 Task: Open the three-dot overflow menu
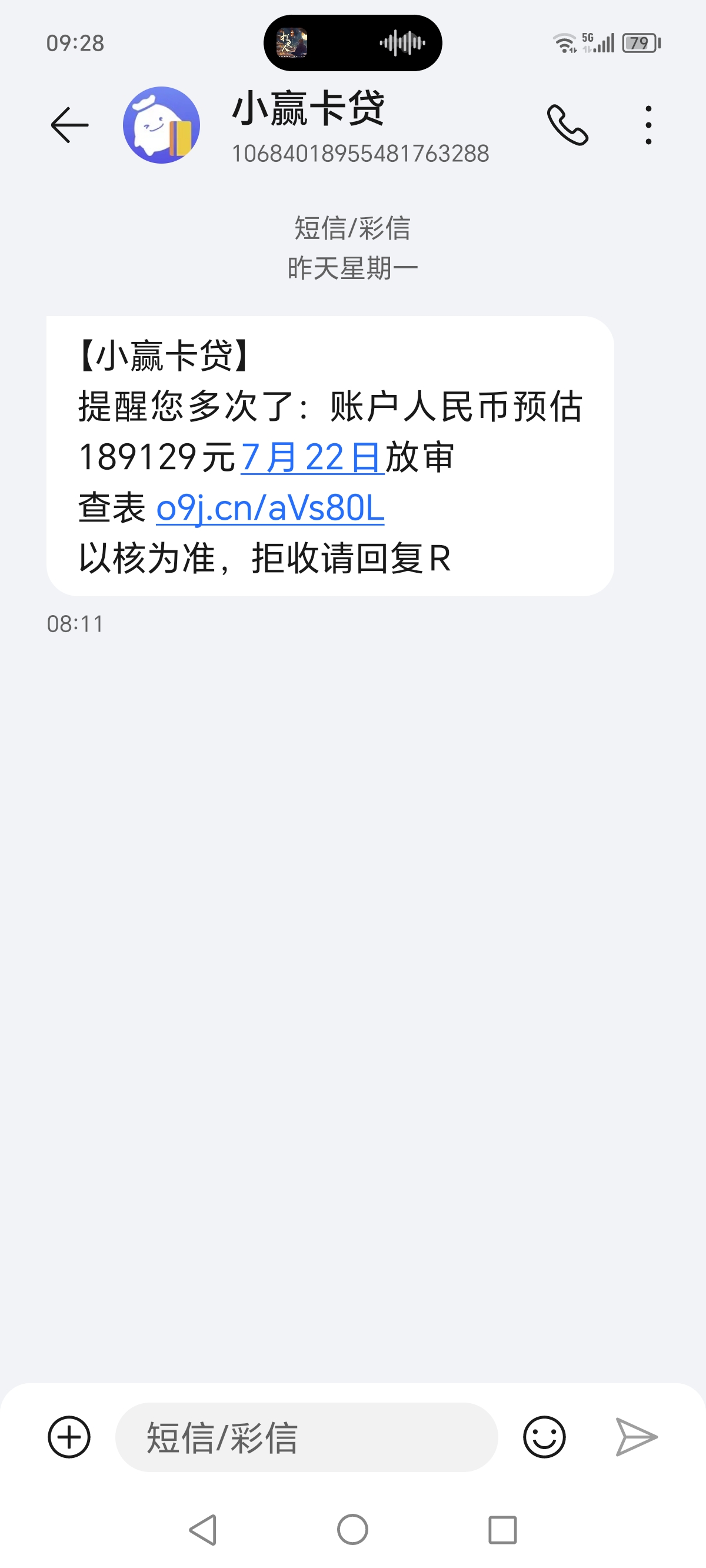(649, 125)
